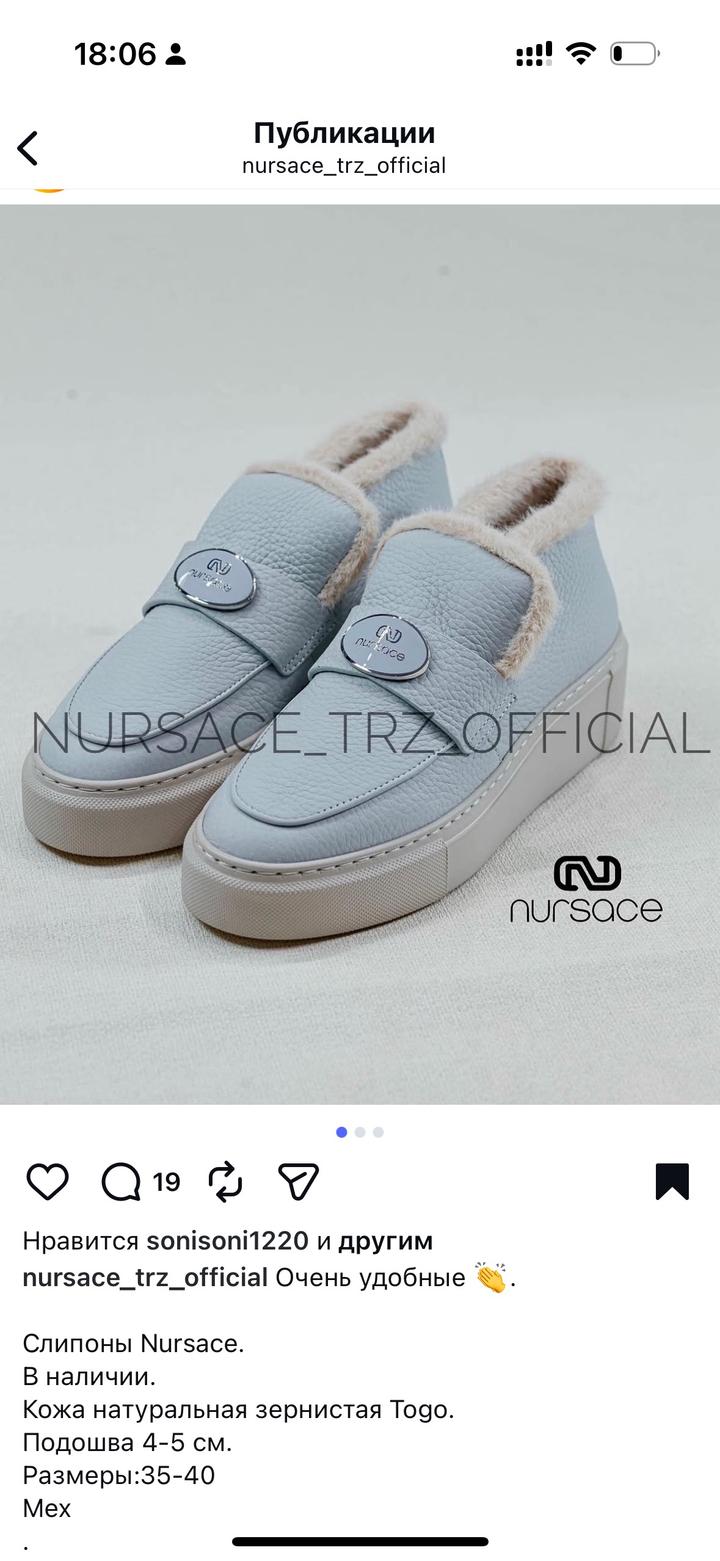Go back using the top arrow
720x1561 pixels.
pyautogui.click(x=28, y=148)
